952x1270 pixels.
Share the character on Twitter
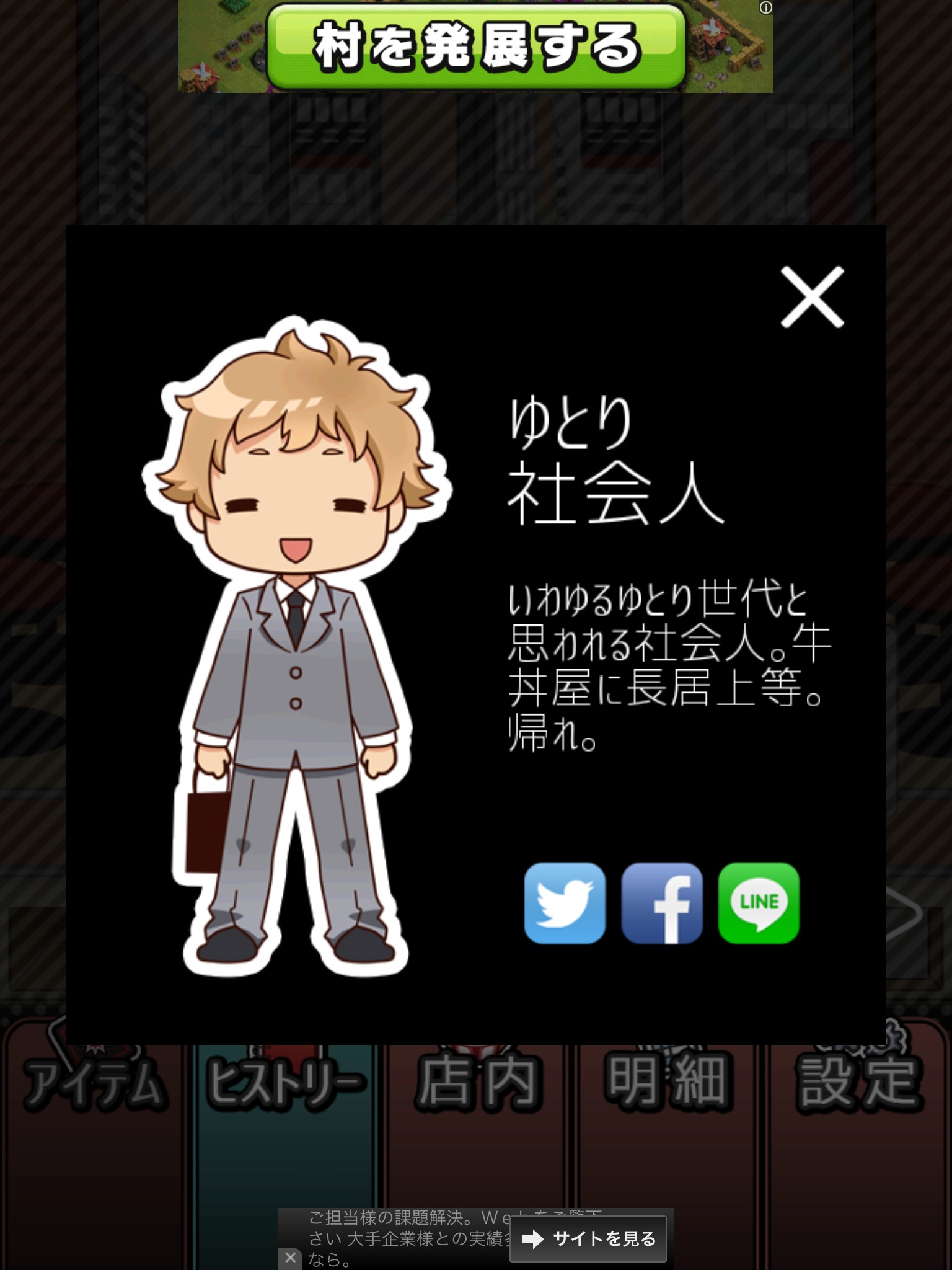[x=565, y=903]
